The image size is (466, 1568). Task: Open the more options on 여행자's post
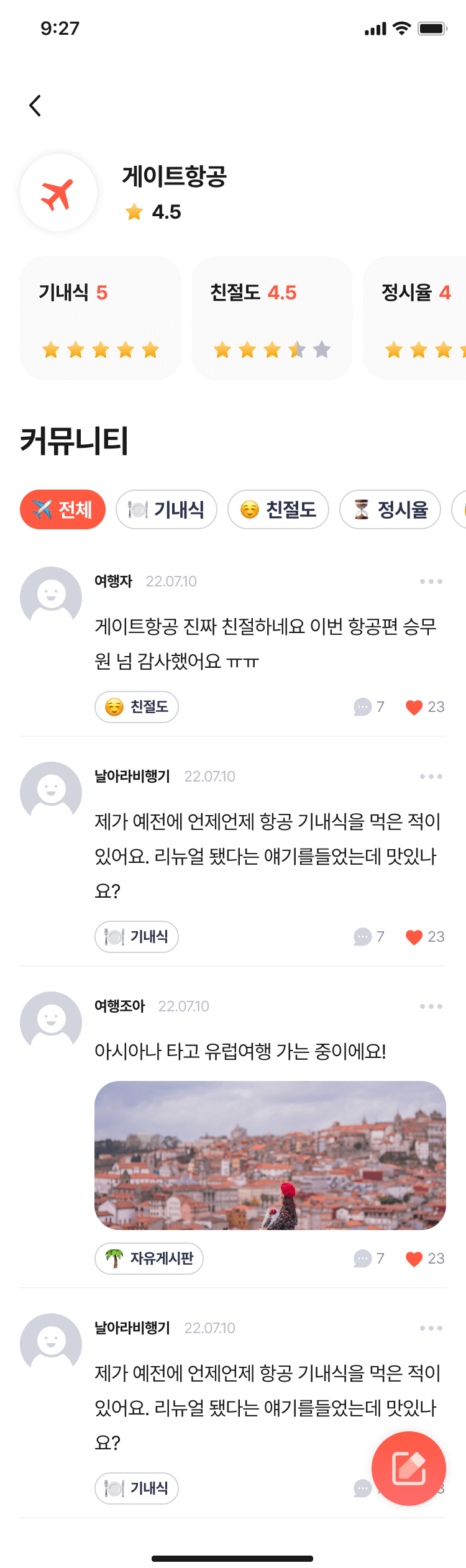(431, 581)
